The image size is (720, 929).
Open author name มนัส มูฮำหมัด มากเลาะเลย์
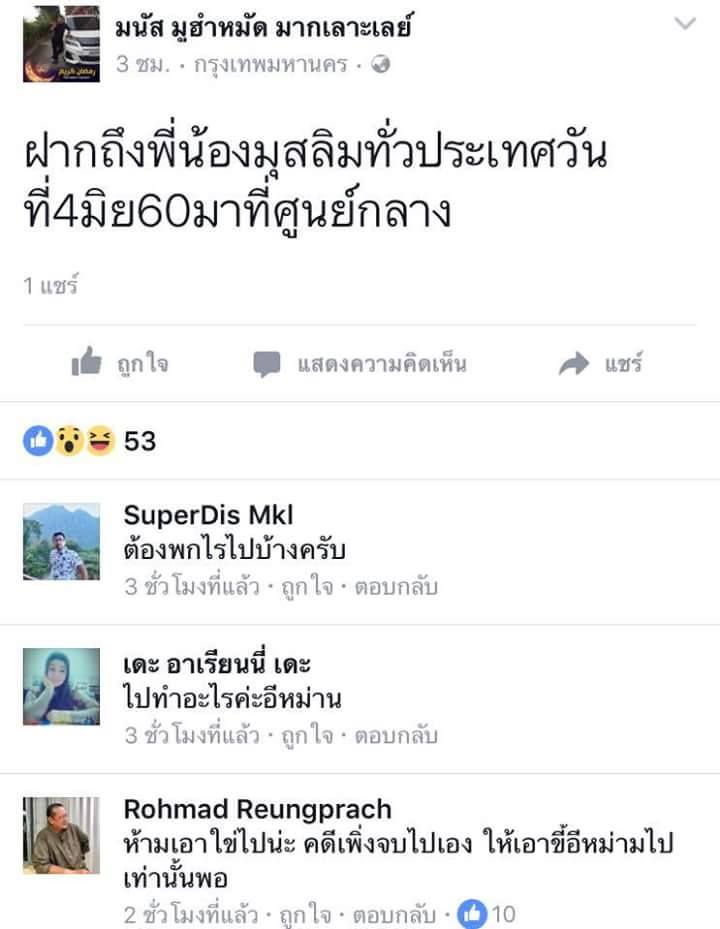pos(265,27)
